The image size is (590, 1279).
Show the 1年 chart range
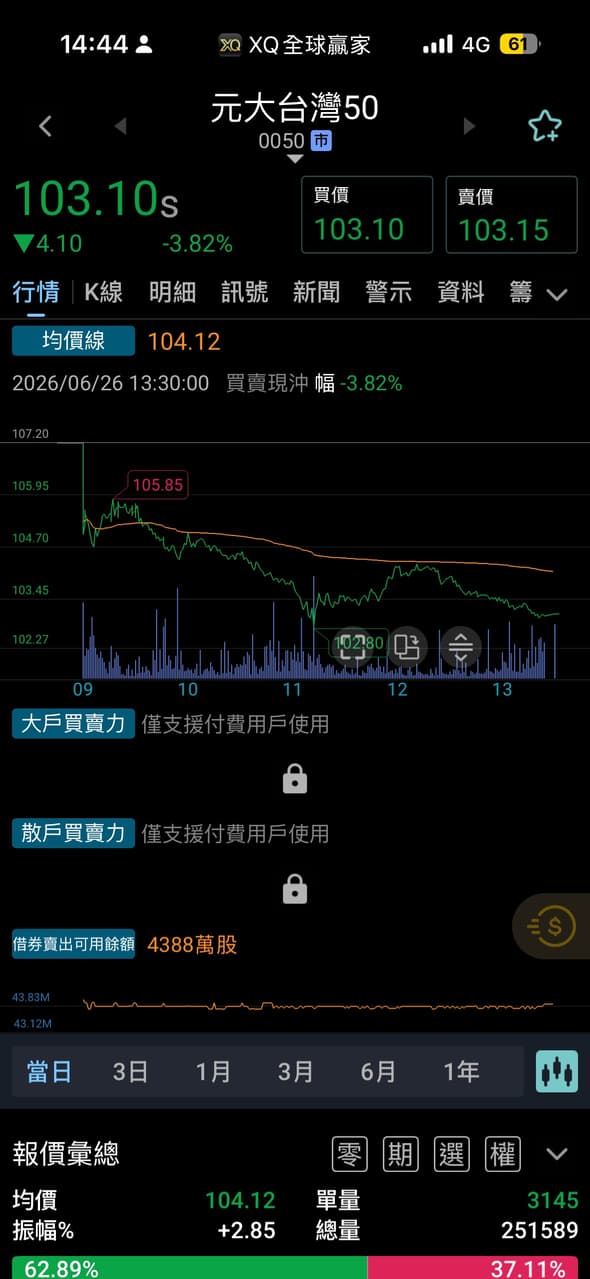click(x=461, y=1072)
